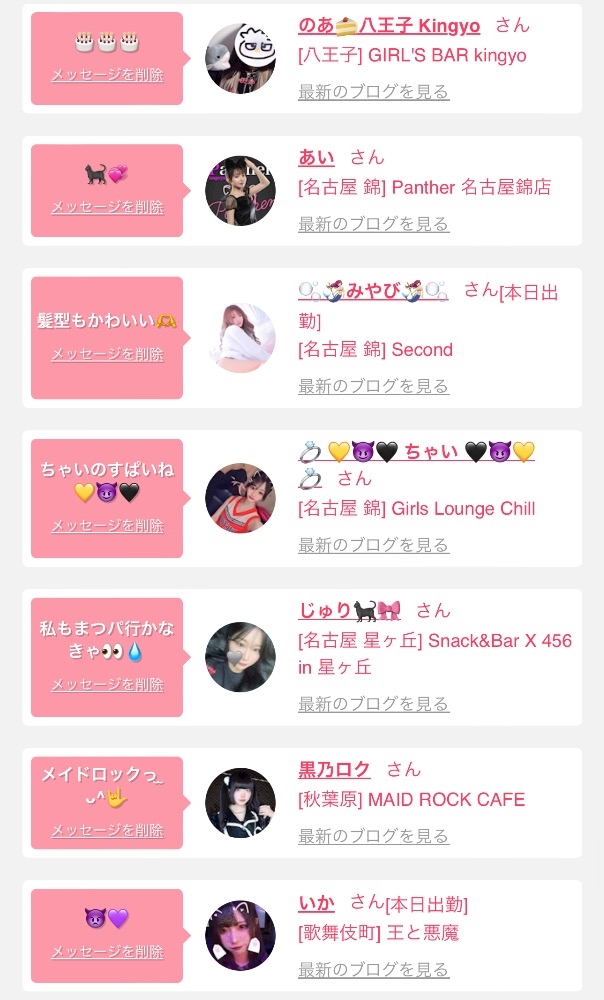View latest blog of みやび from Second
Viewport: 604px width, 1000px height.
(x=373, y=386)
